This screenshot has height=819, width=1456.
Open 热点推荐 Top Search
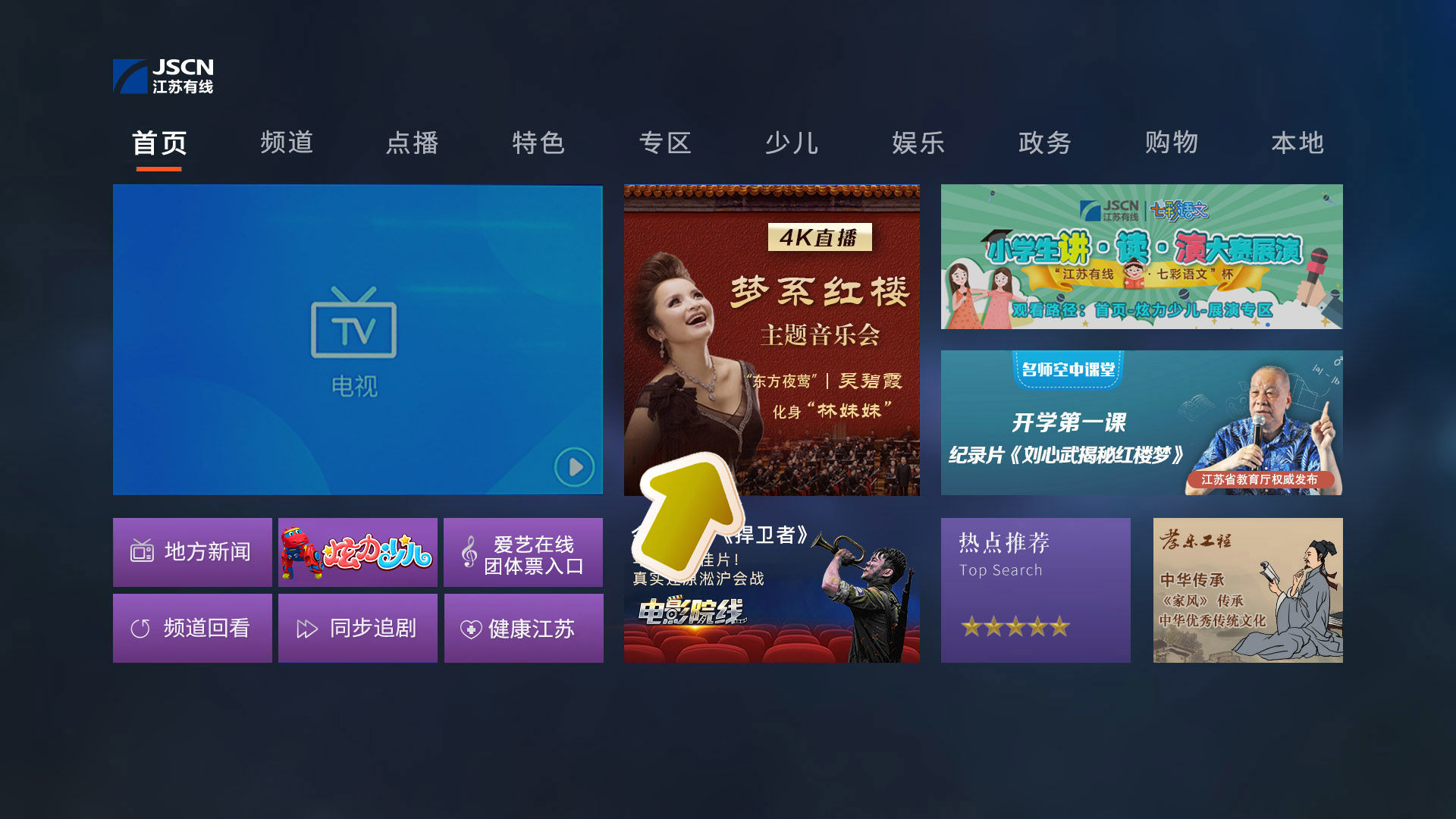pyautogui.click(x=1035, y=590)
